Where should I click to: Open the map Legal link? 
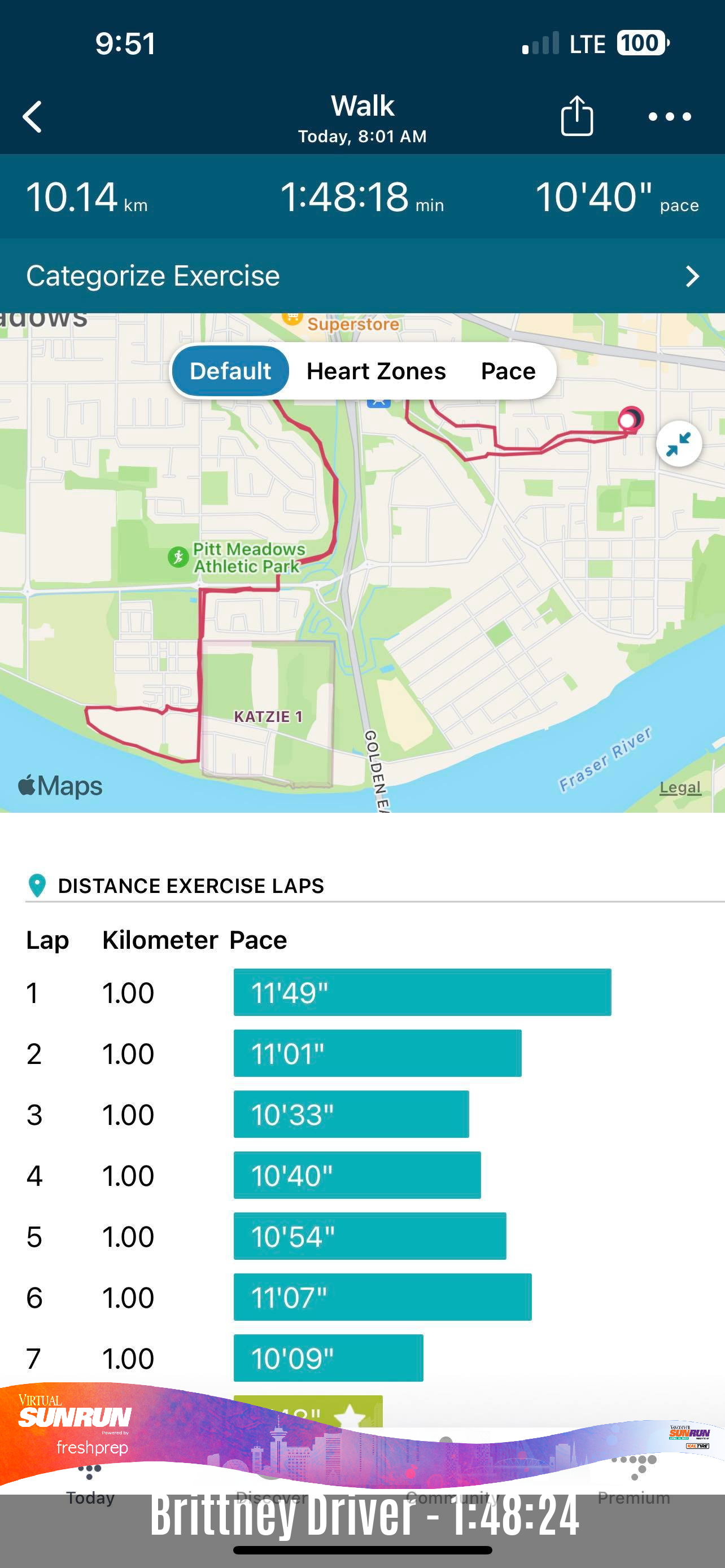click(x=680, y=787)
